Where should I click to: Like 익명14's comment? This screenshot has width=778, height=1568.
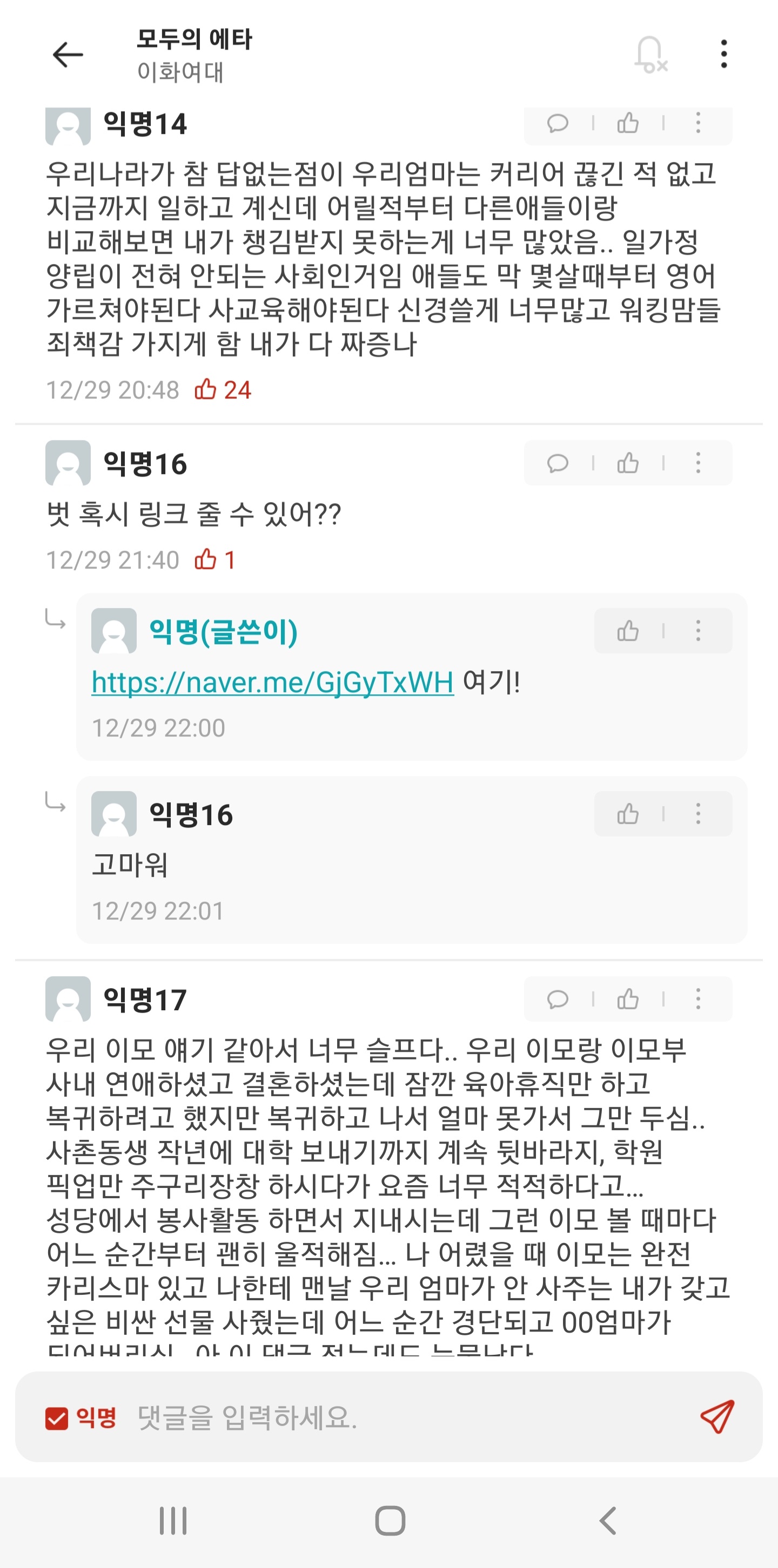627,124
